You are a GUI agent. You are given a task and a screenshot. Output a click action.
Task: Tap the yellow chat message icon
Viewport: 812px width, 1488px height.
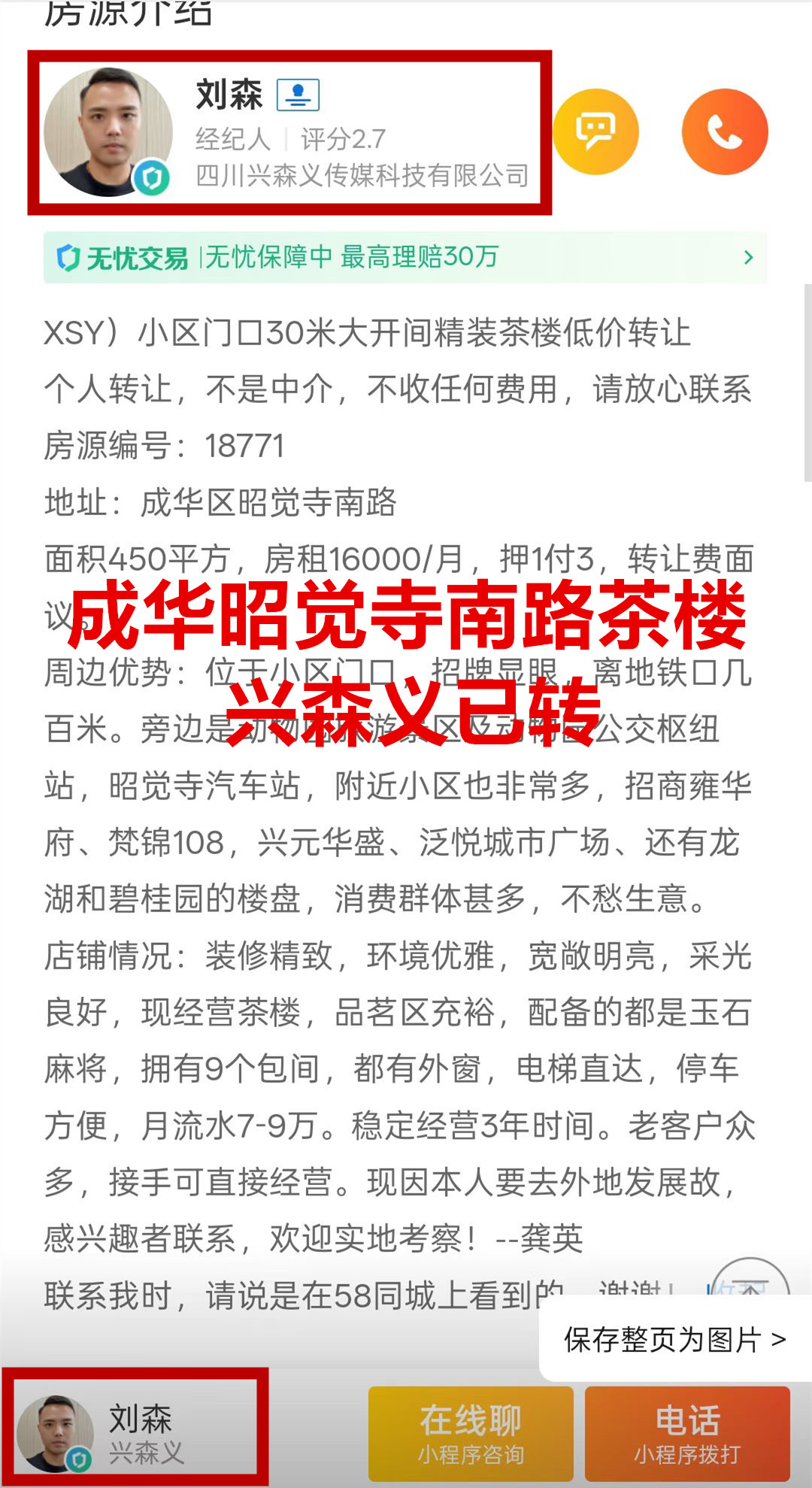tap(595, 132)
